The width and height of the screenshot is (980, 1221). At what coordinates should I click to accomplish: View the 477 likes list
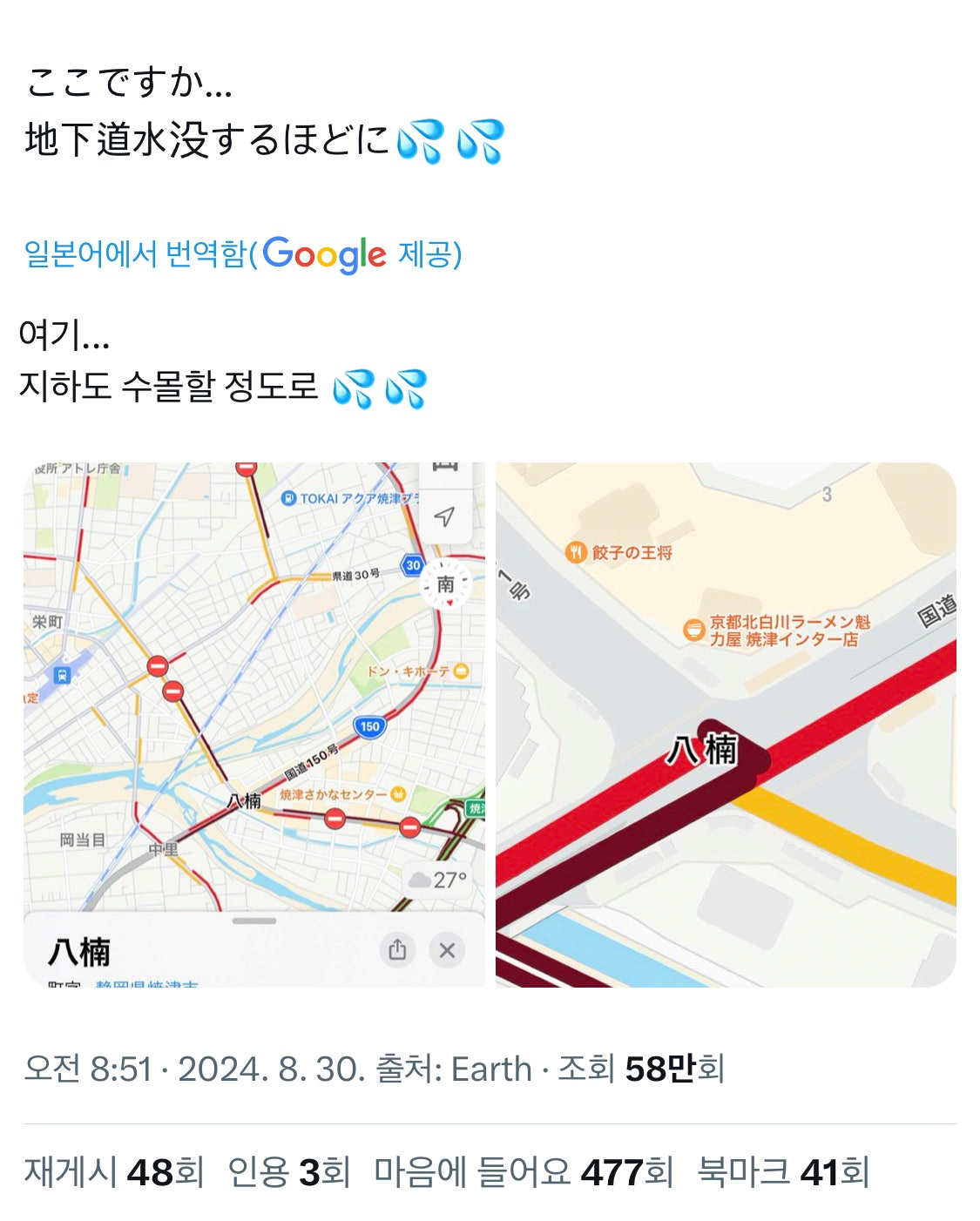click(524, 1172)
